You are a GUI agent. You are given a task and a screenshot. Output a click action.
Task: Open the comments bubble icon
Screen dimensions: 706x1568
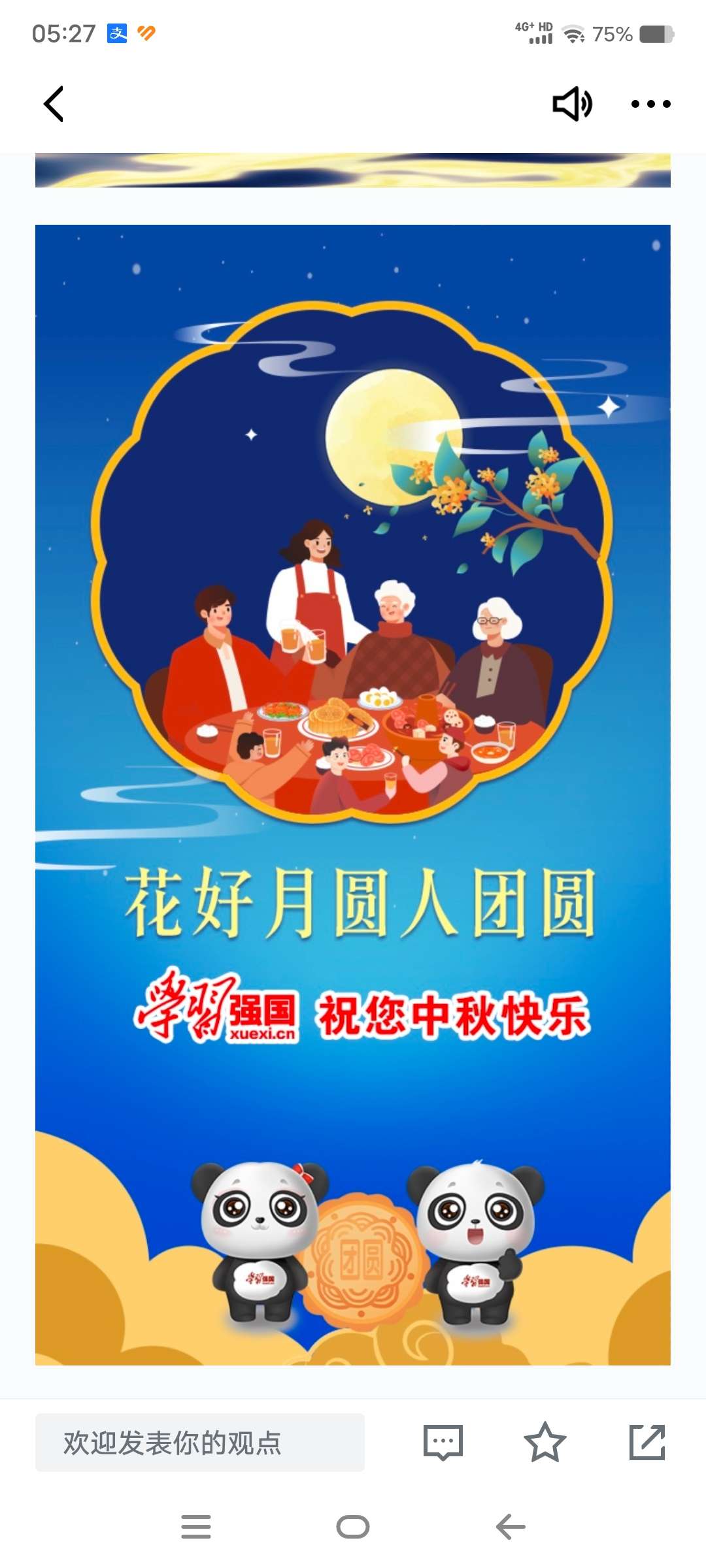pos(443,1443)
